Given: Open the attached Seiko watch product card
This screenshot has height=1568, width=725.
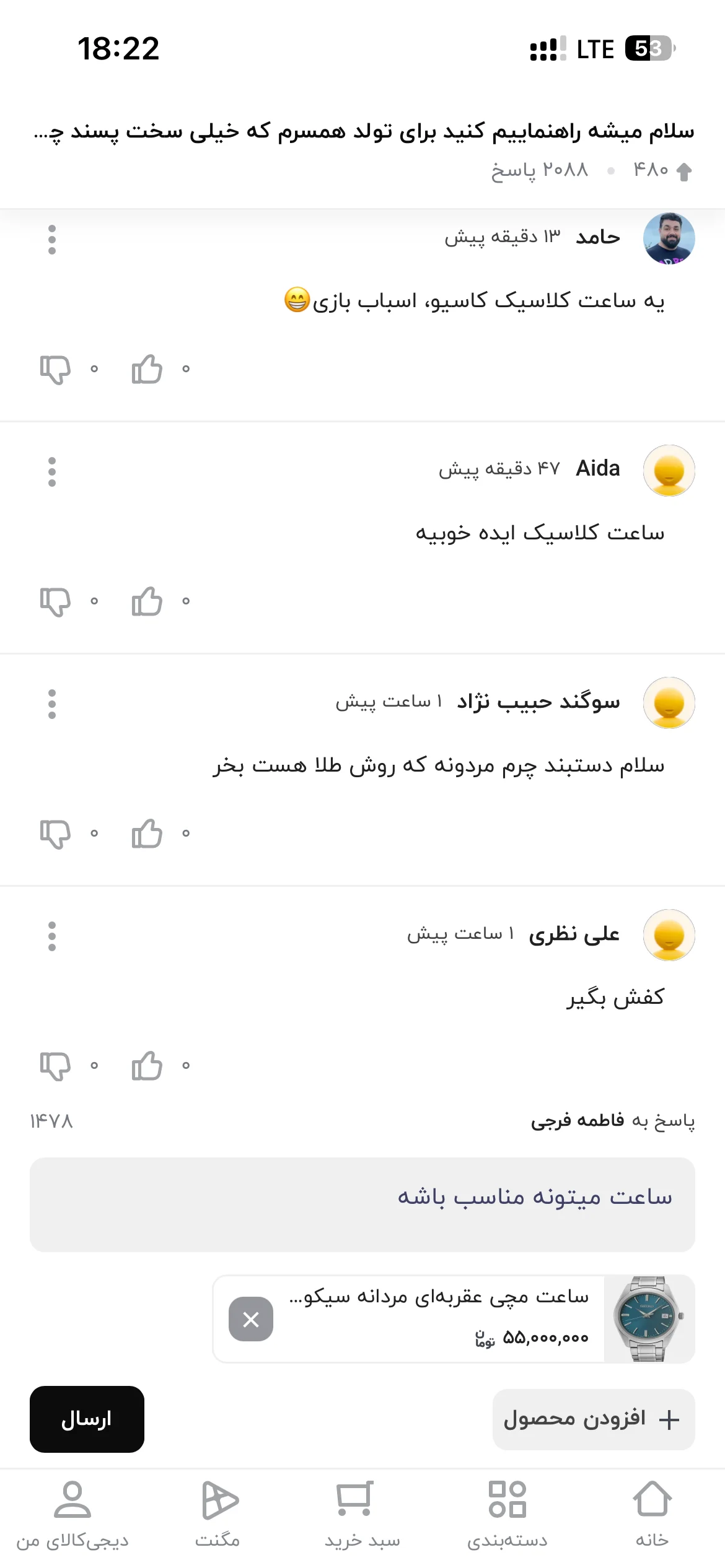Looking at the screenshot, I should pyautogui.click(x=454, y=1319).
